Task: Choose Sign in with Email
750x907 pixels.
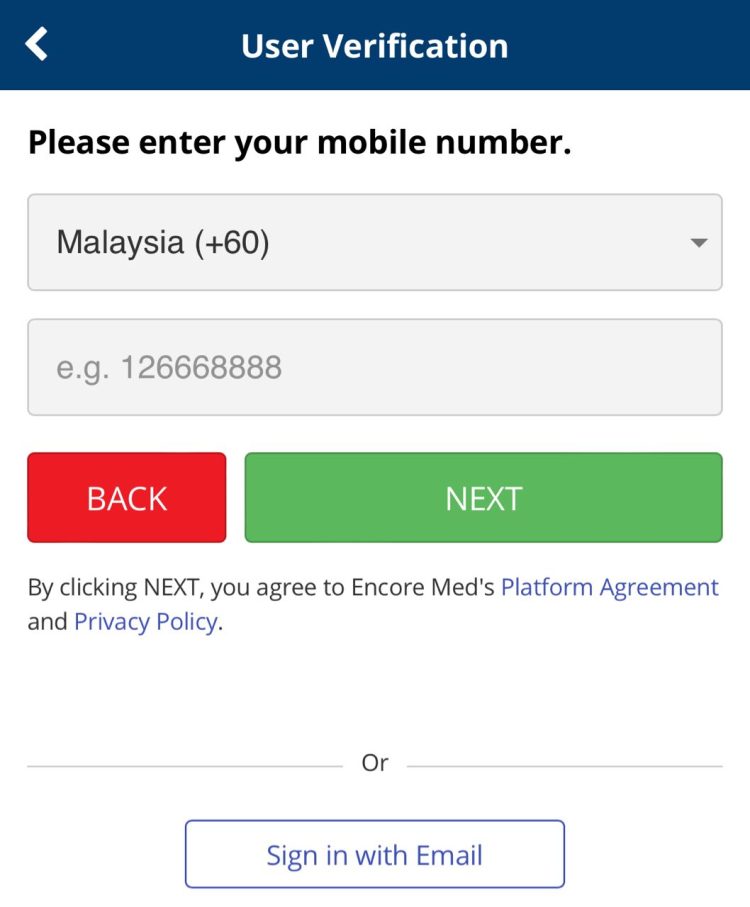Action: click(x=374, y=855)
